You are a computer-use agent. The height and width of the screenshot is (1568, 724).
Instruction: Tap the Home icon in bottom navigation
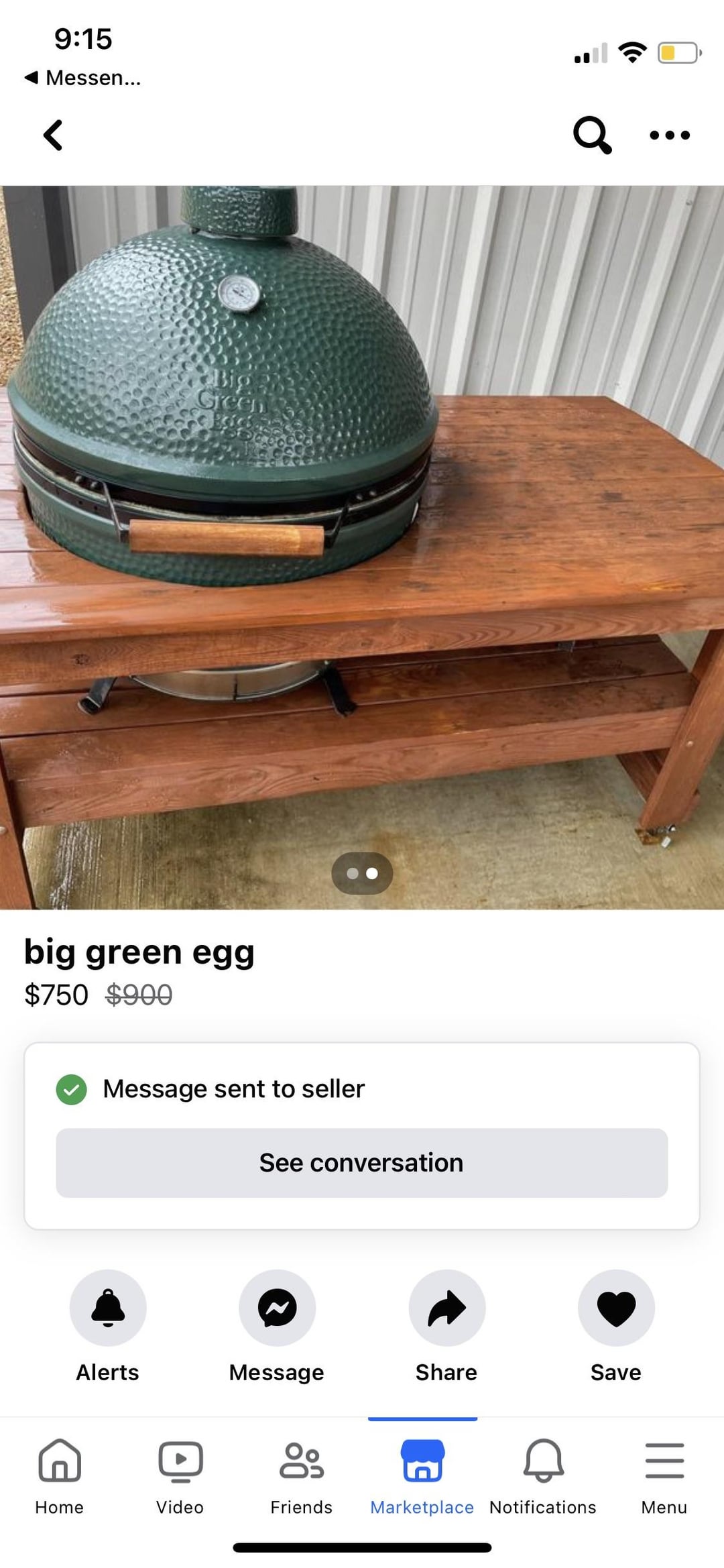[x=59, y=1460]
